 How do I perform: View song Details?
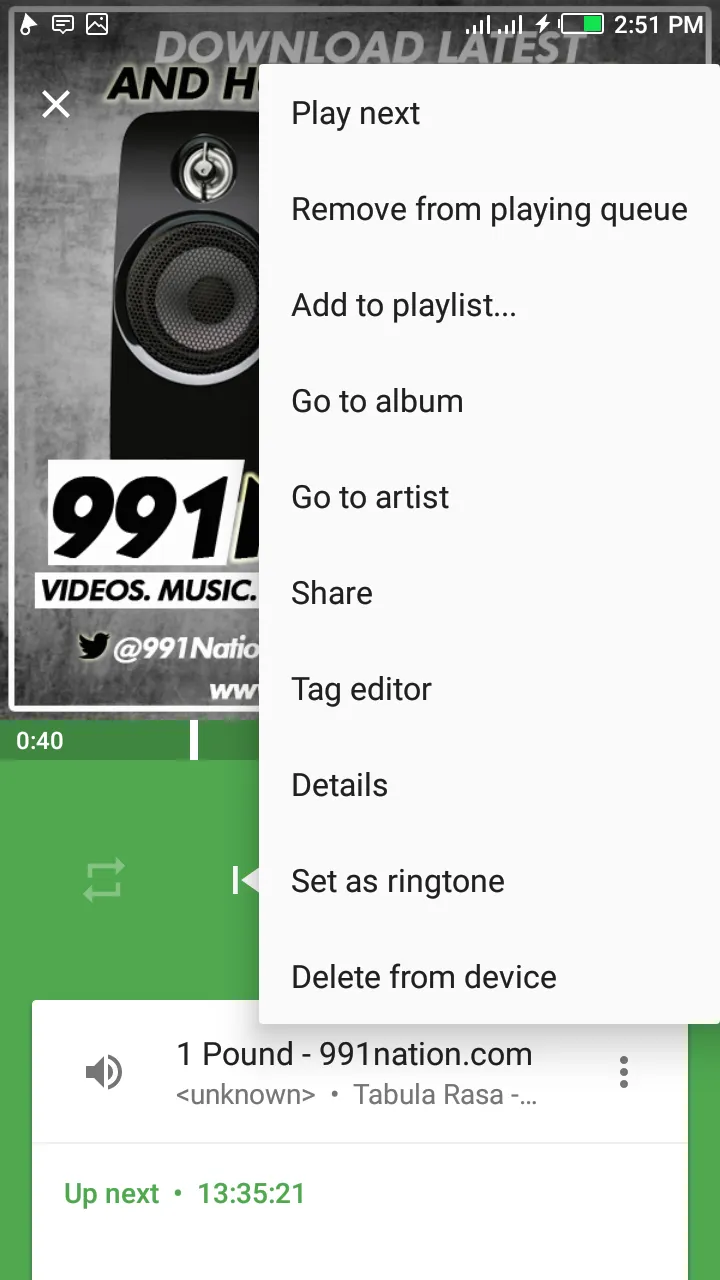(x=339, y=786)
